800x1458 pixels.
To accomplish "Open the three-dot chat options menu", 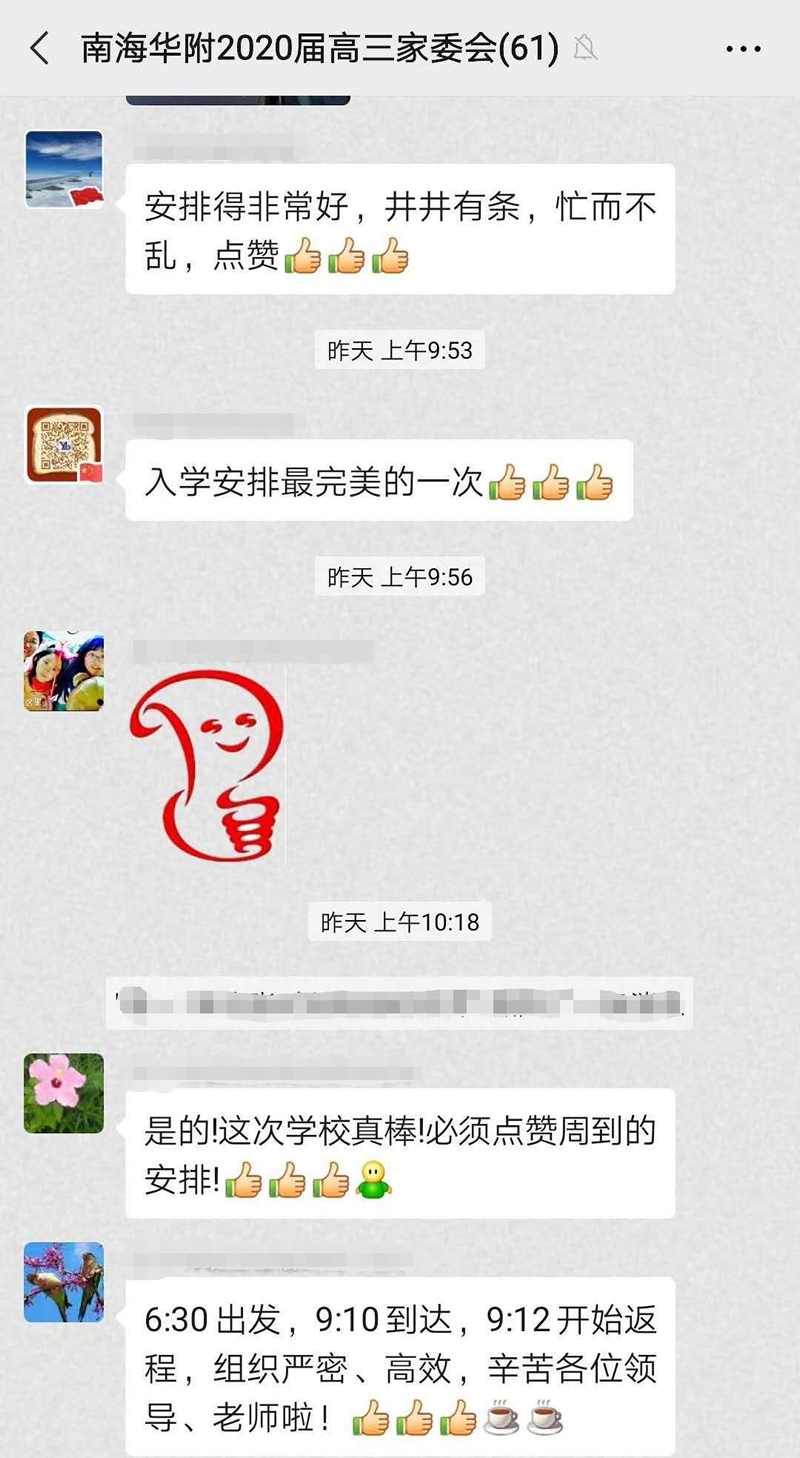I will pos(743,47).
